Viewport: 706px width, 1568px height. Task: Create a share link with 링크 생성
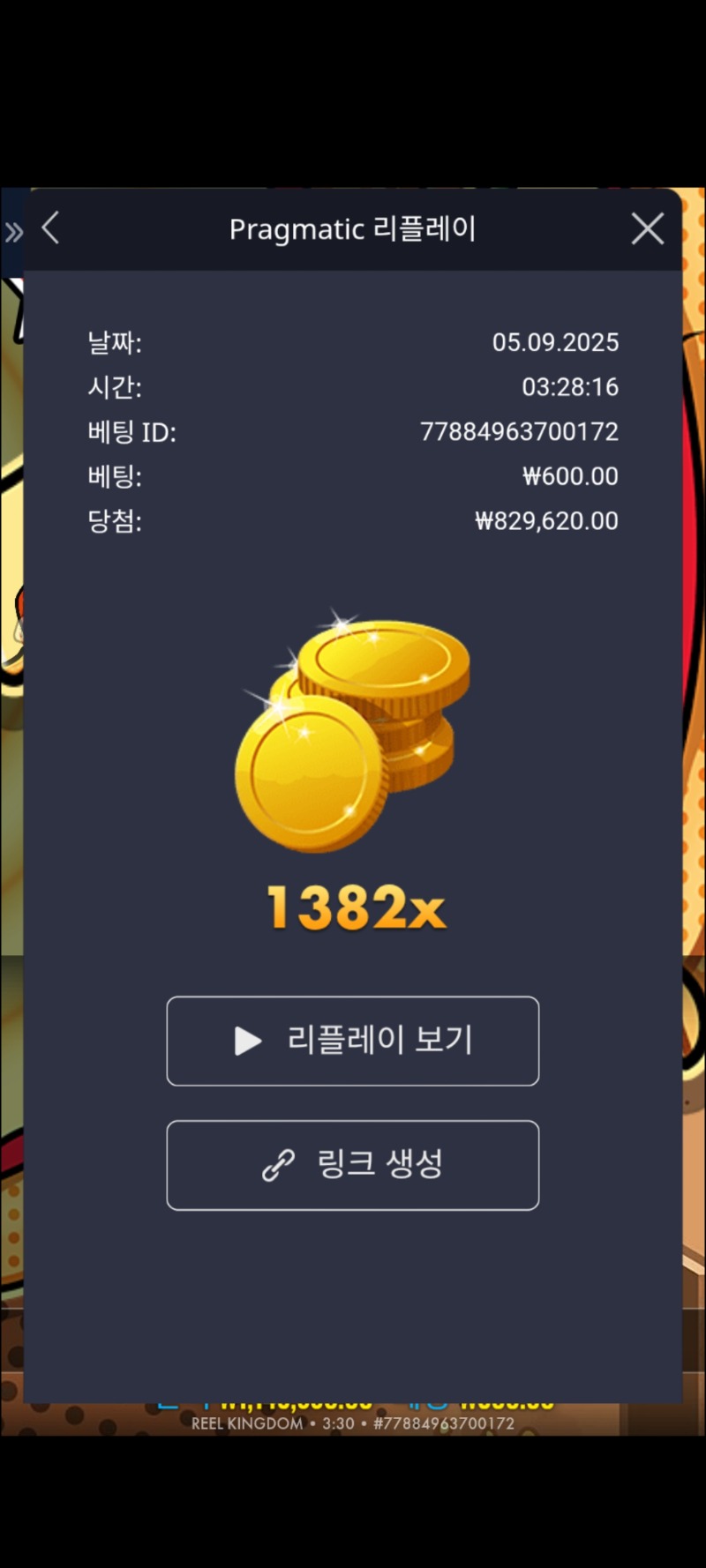click(353, 1165)
